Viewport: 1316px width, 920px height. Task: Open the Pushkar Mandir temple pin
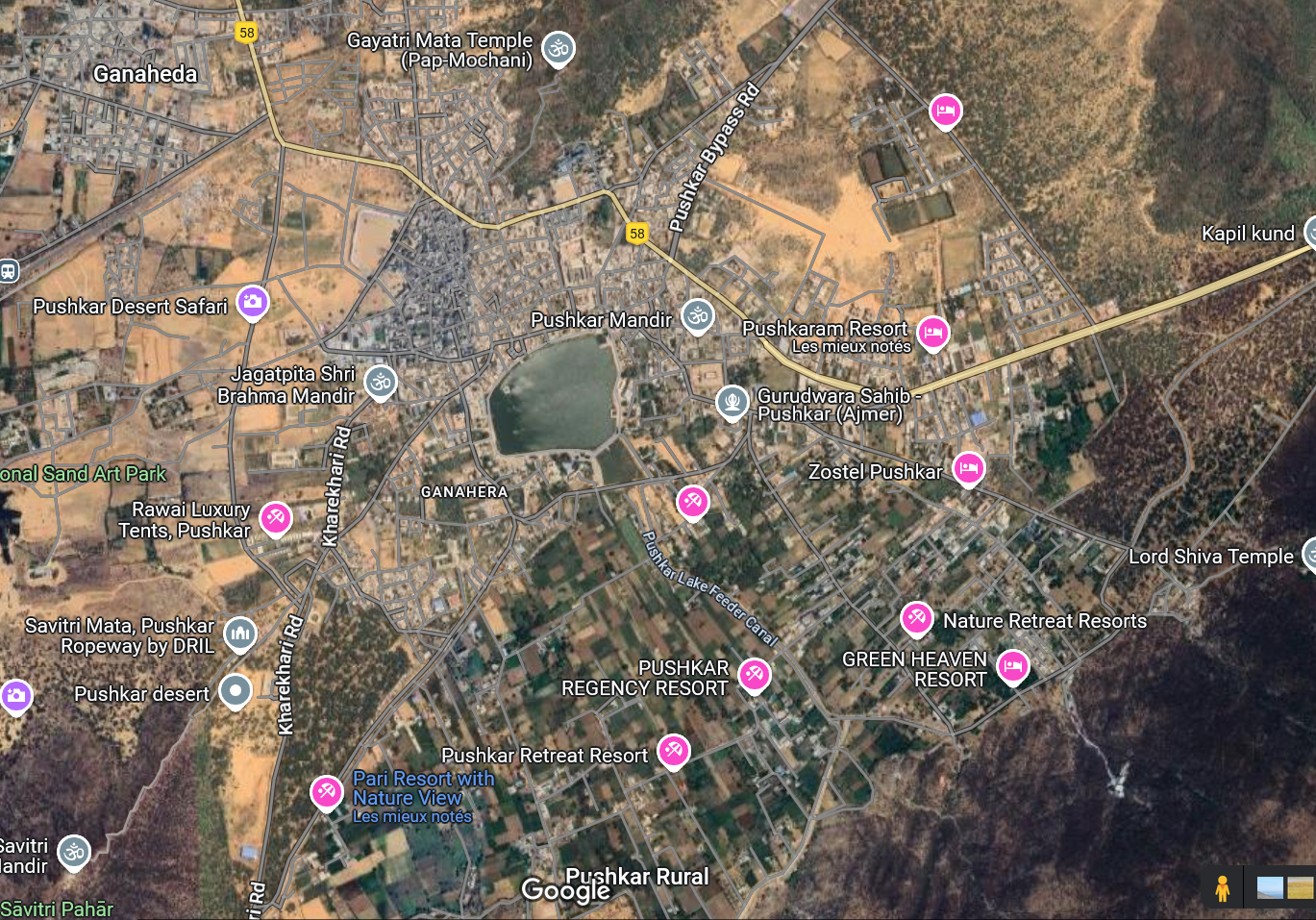coord(698,315)
